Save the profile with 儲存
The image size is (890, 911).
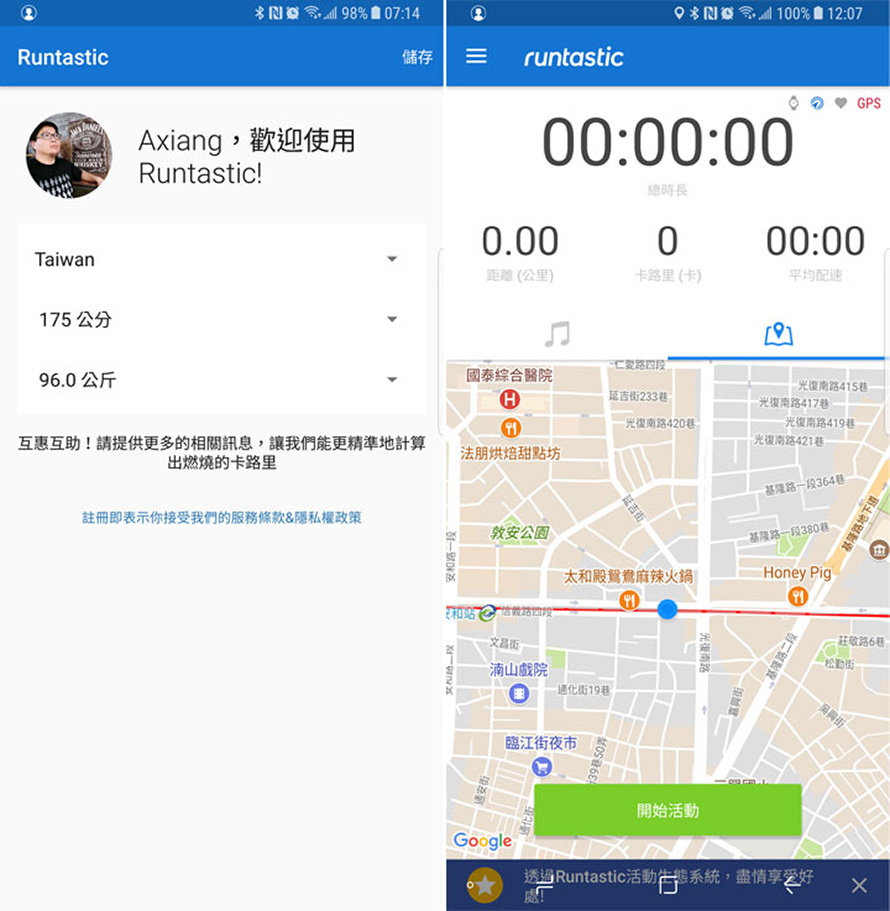[417, 57]
